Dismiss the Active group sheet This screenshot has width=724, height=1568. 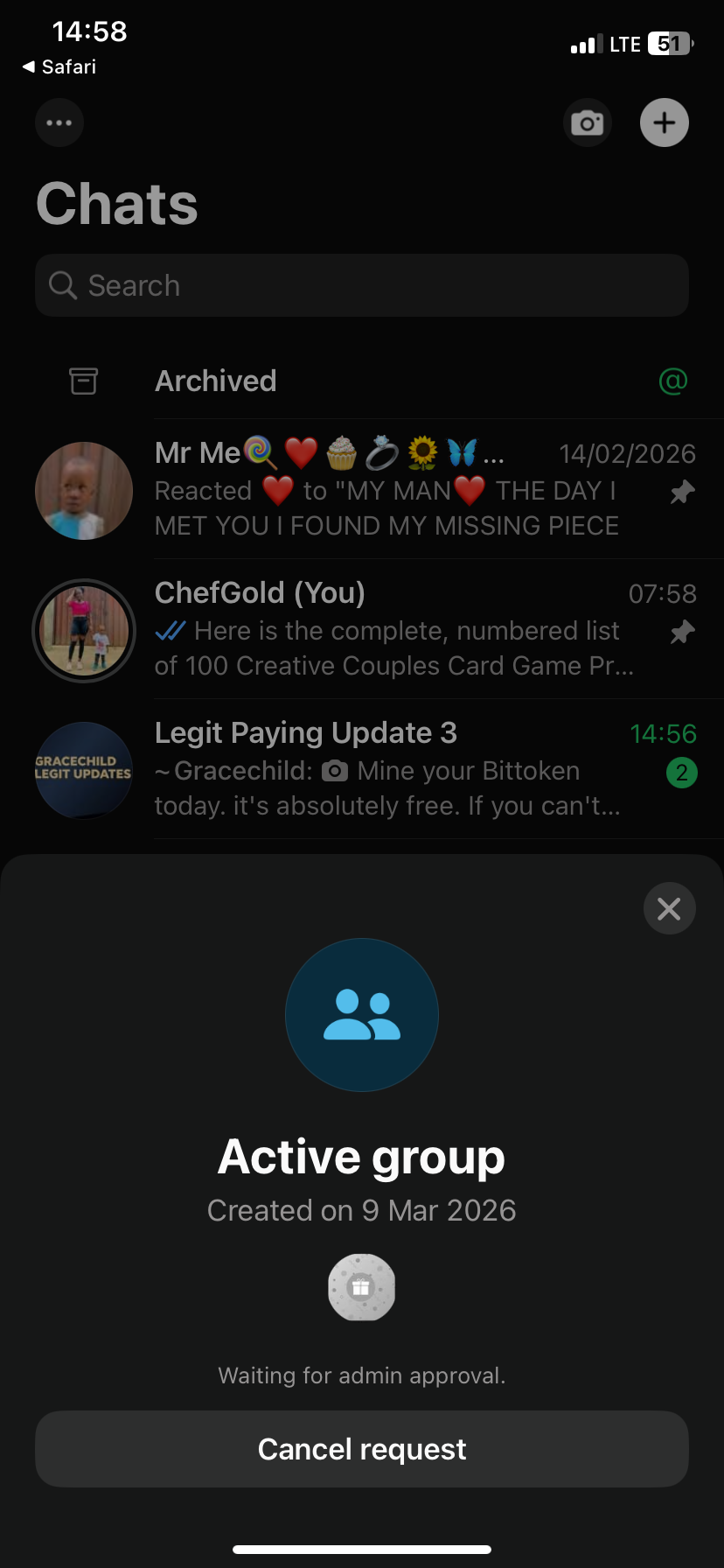point(669,909)
